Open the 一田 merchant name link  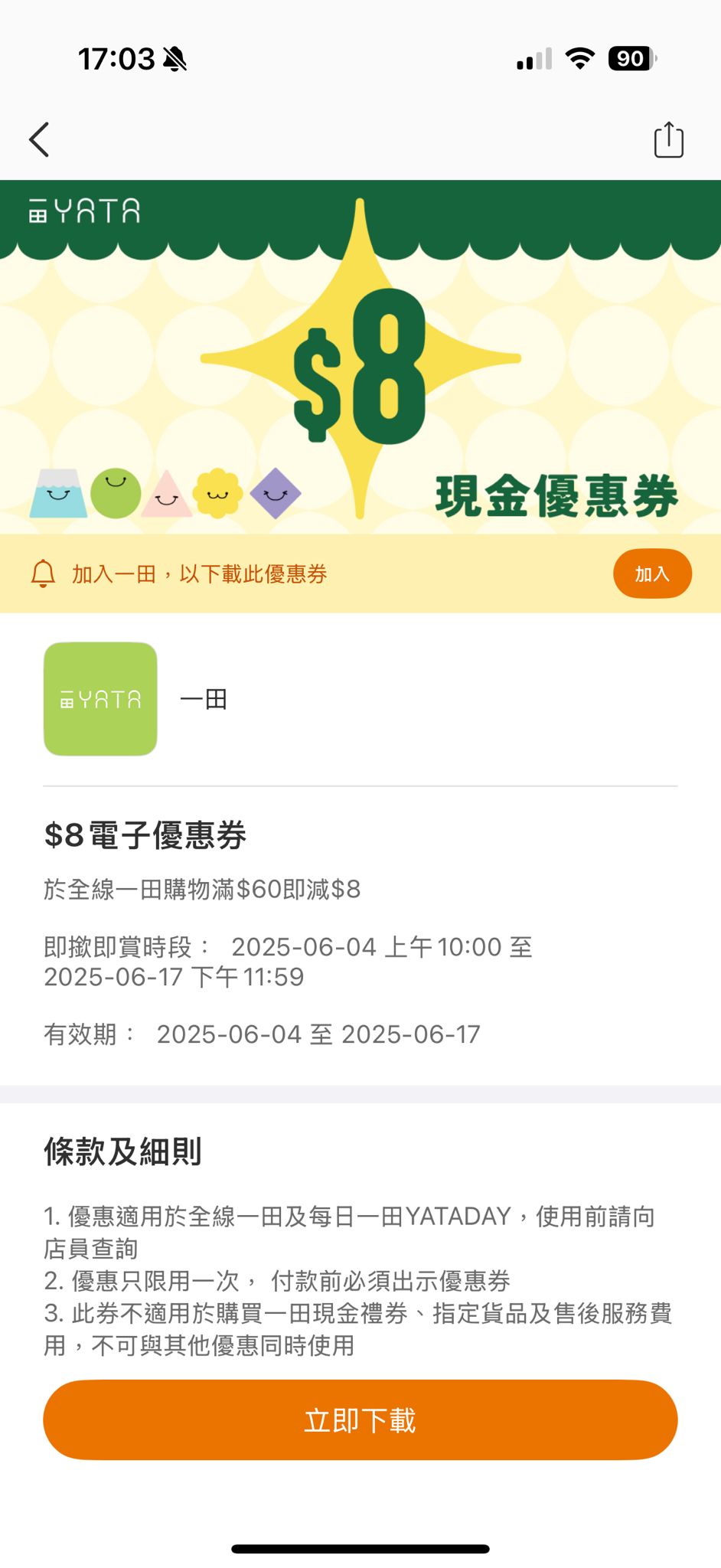(203, 697)
